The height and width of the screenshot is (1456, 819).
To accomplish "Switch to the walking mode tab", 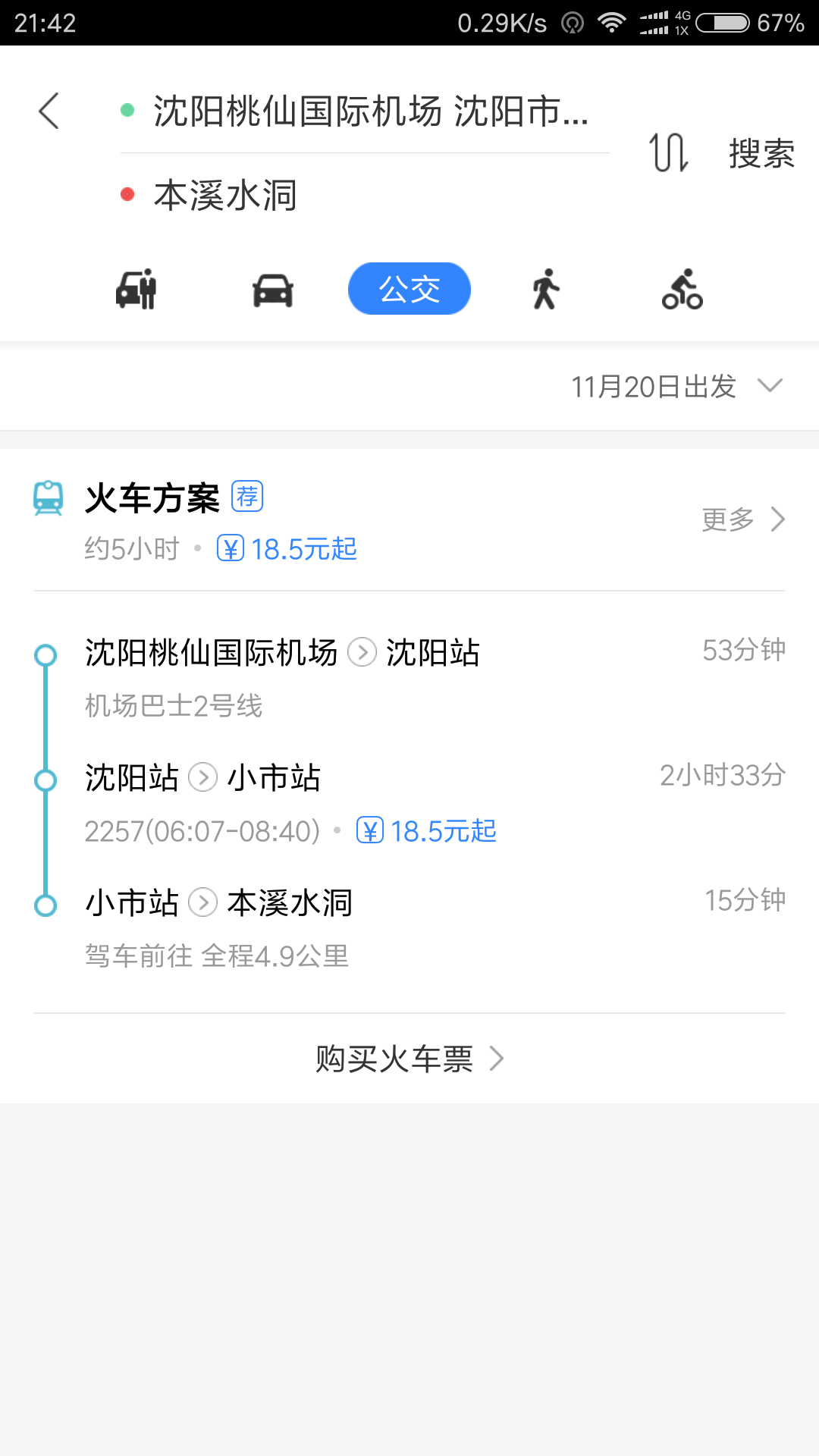I will coord(545,289).
